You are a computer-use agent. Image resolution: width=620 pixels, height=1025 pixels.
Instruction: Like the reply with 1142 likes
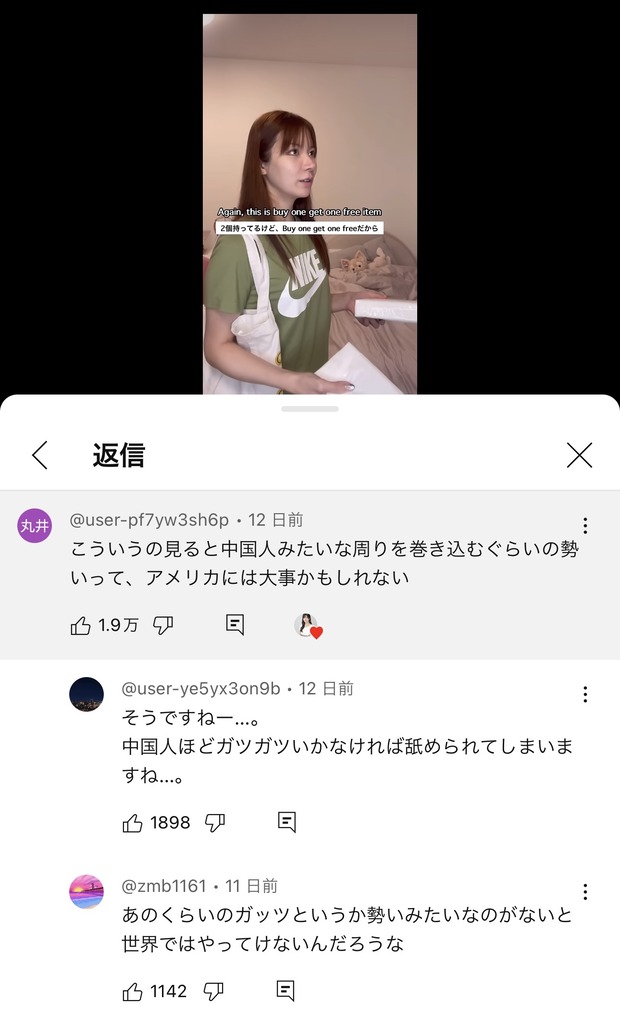coord(133,991)
